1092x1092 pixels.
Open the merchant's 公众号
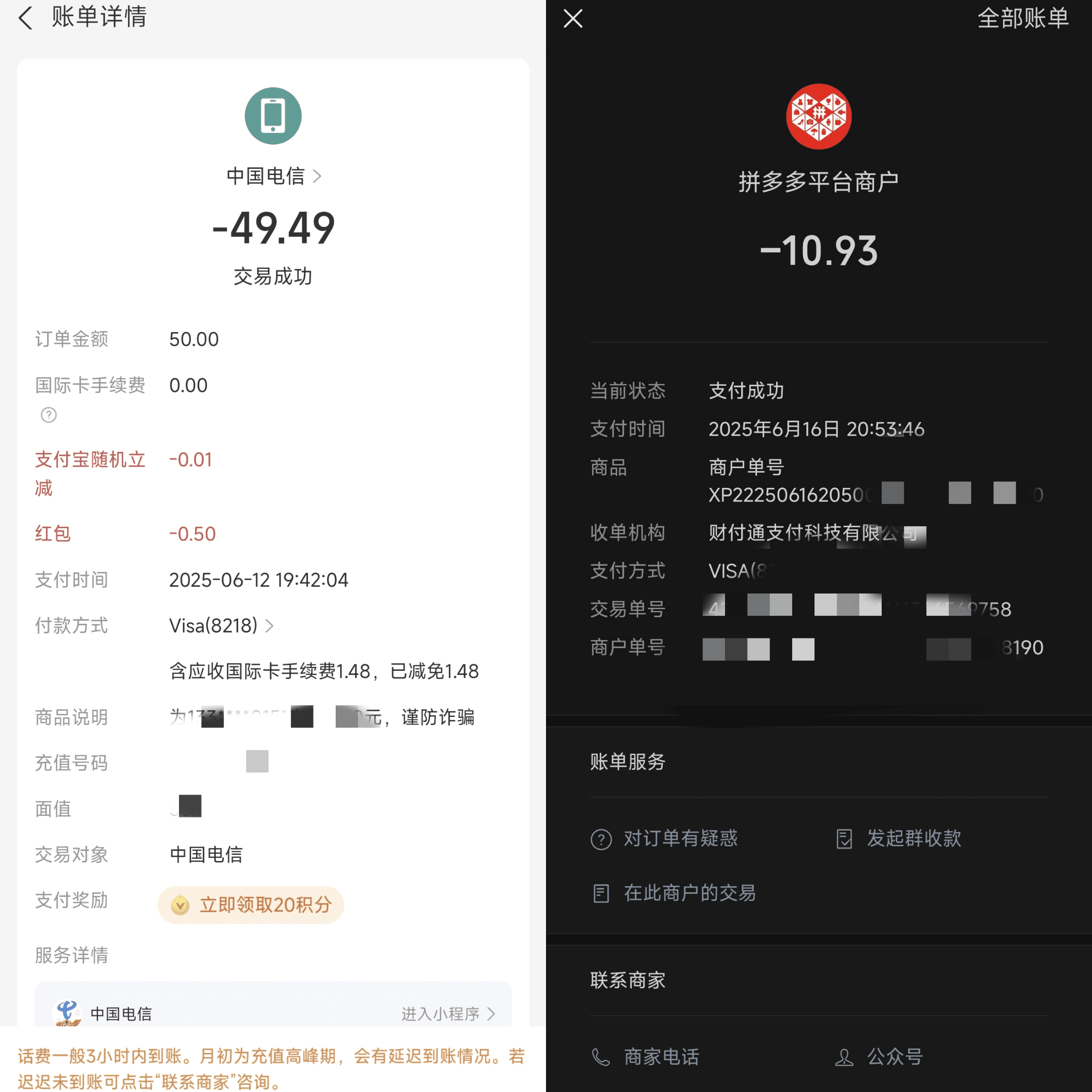[x=880, y=1057]
